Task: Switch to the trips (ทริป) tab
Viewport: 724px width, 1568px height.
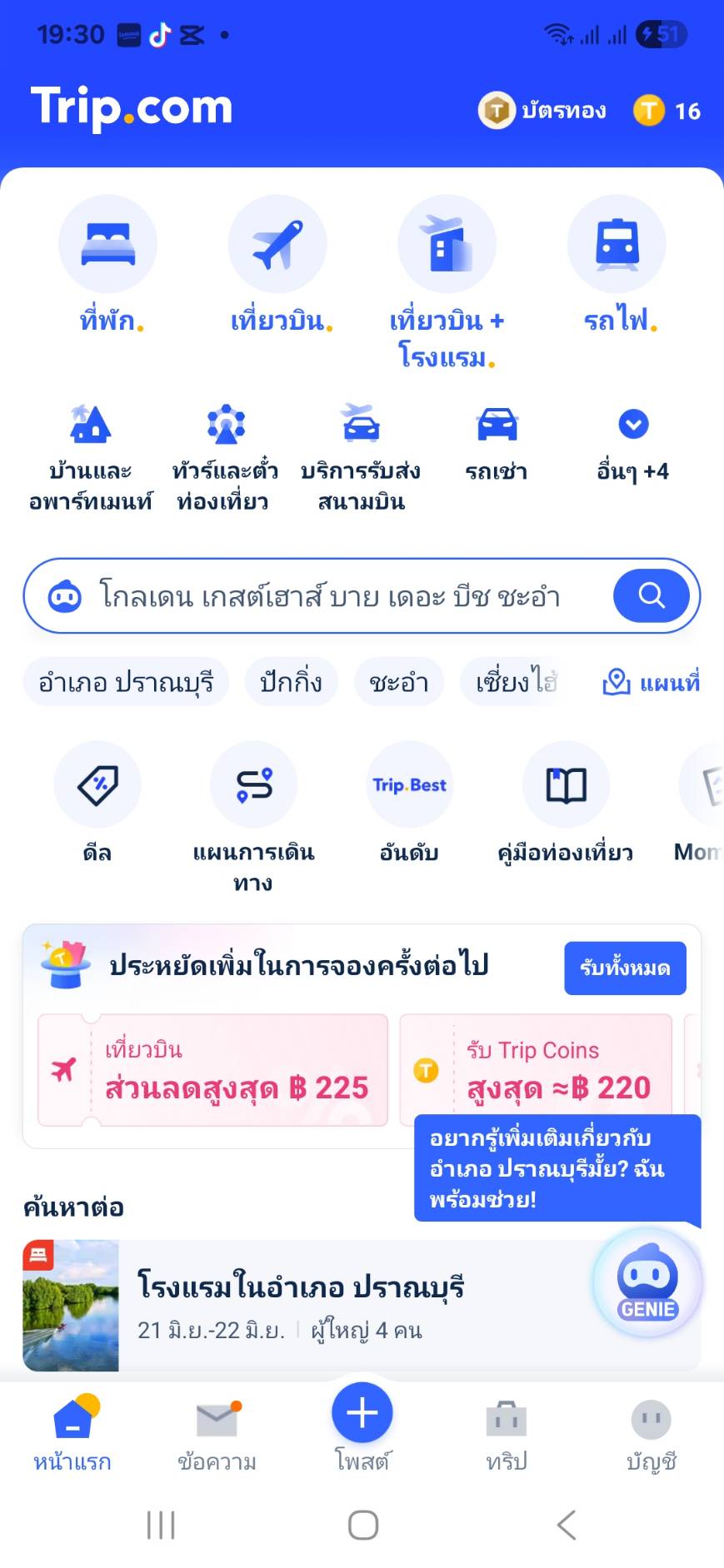Action: (x=506, y=1429)
